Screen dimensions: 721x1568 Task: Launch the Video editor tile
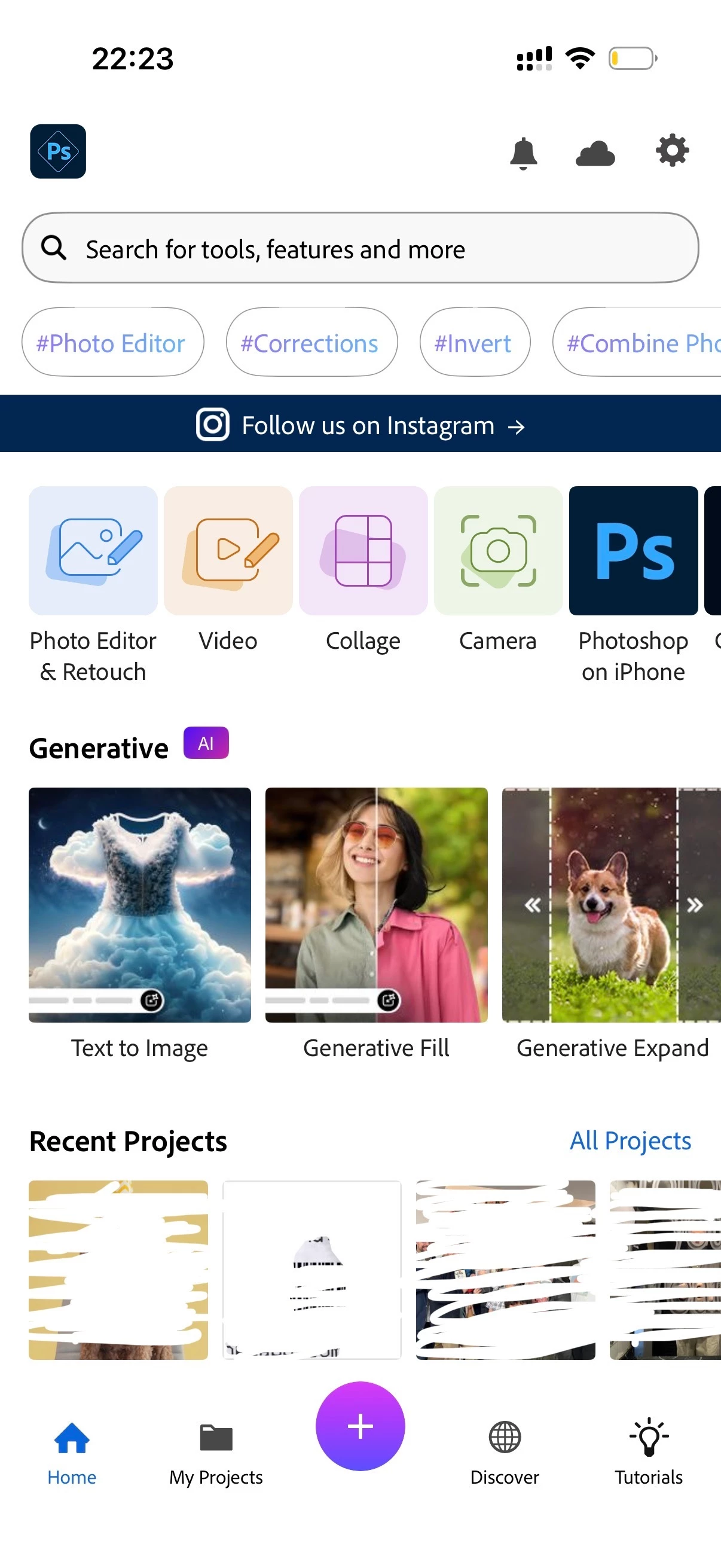[x=228, y=551]
